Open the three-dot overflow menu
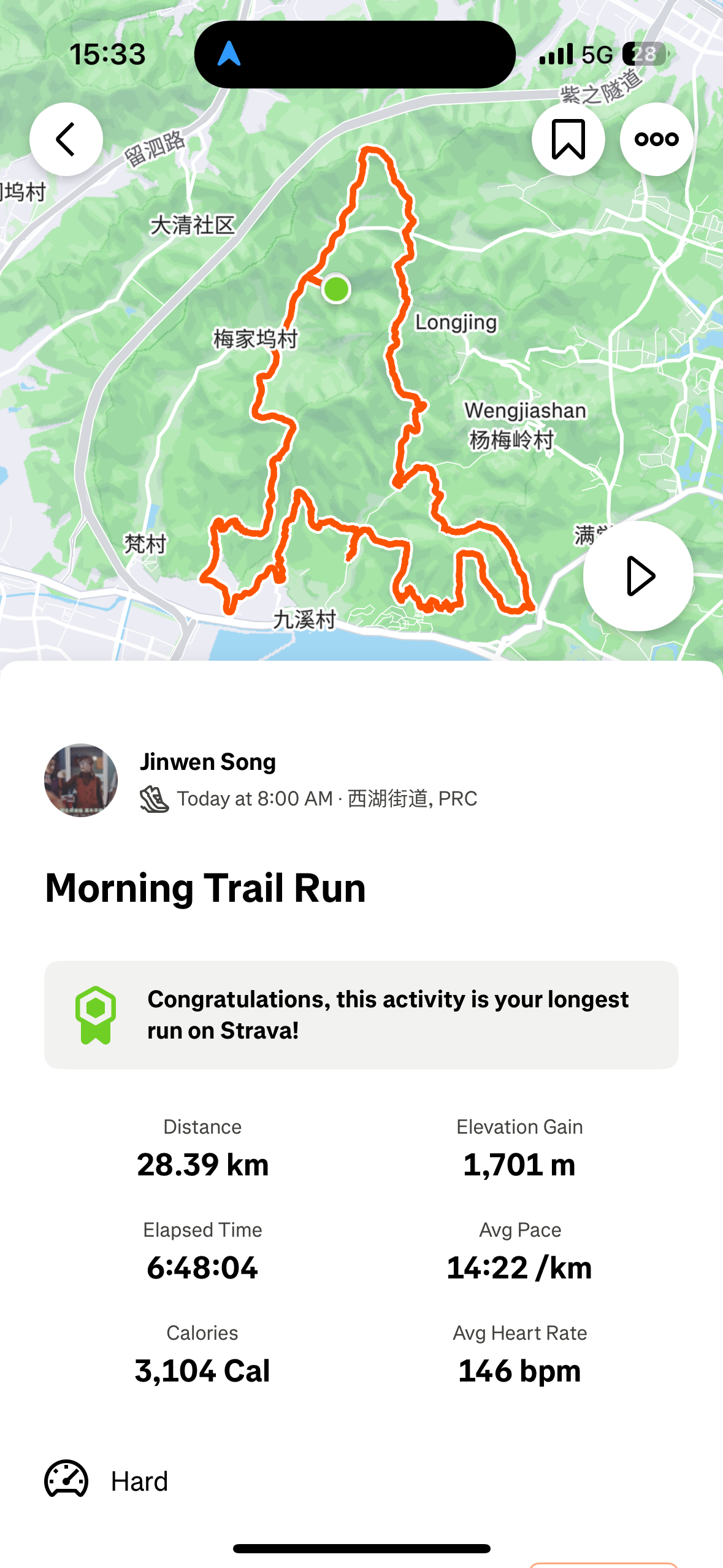 tap(656, 139)
